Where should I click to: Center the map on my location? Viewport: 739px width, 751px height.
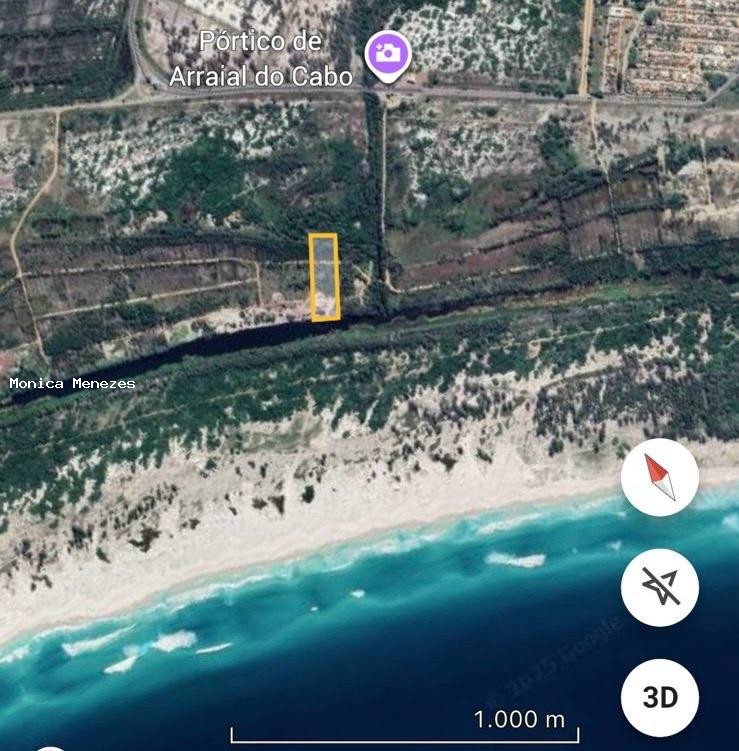pyautogui.click(x=659, y=588)
